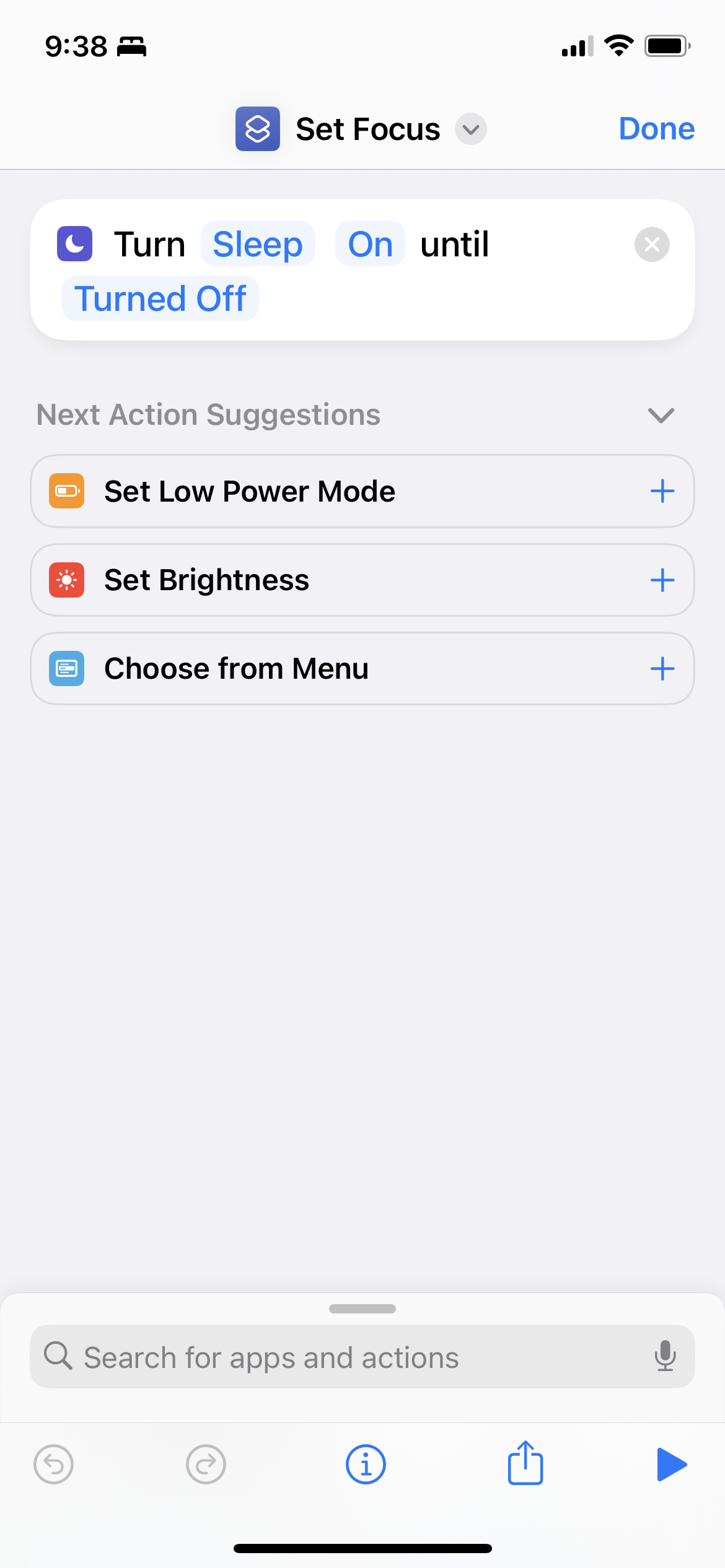Tap the Set Brightness sun icon
This screenshot has height=1568, width=725.
click(66, 580)
